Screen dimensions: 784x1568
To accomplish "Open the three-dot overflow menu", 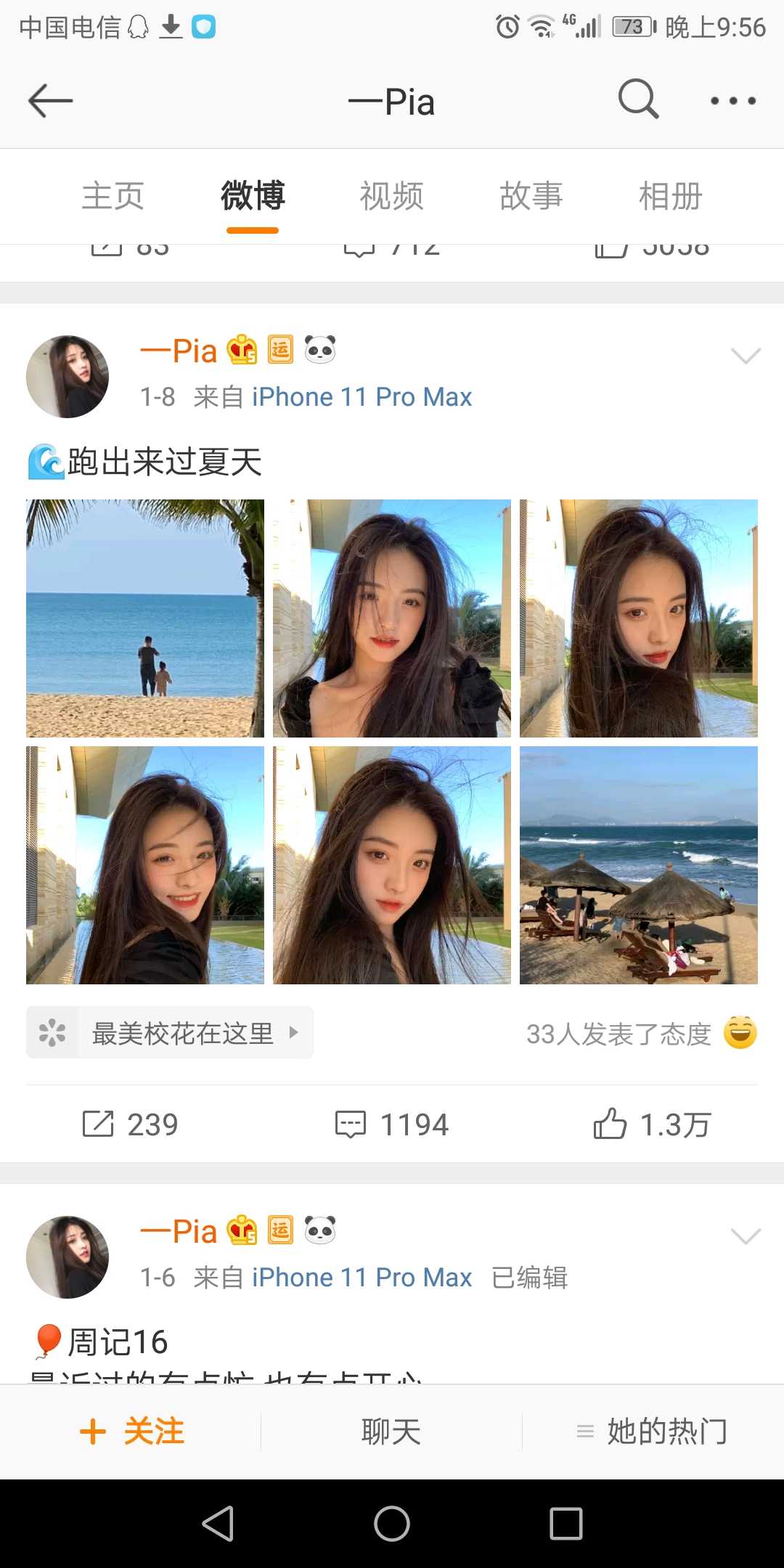I will click(x=732, y=101).
